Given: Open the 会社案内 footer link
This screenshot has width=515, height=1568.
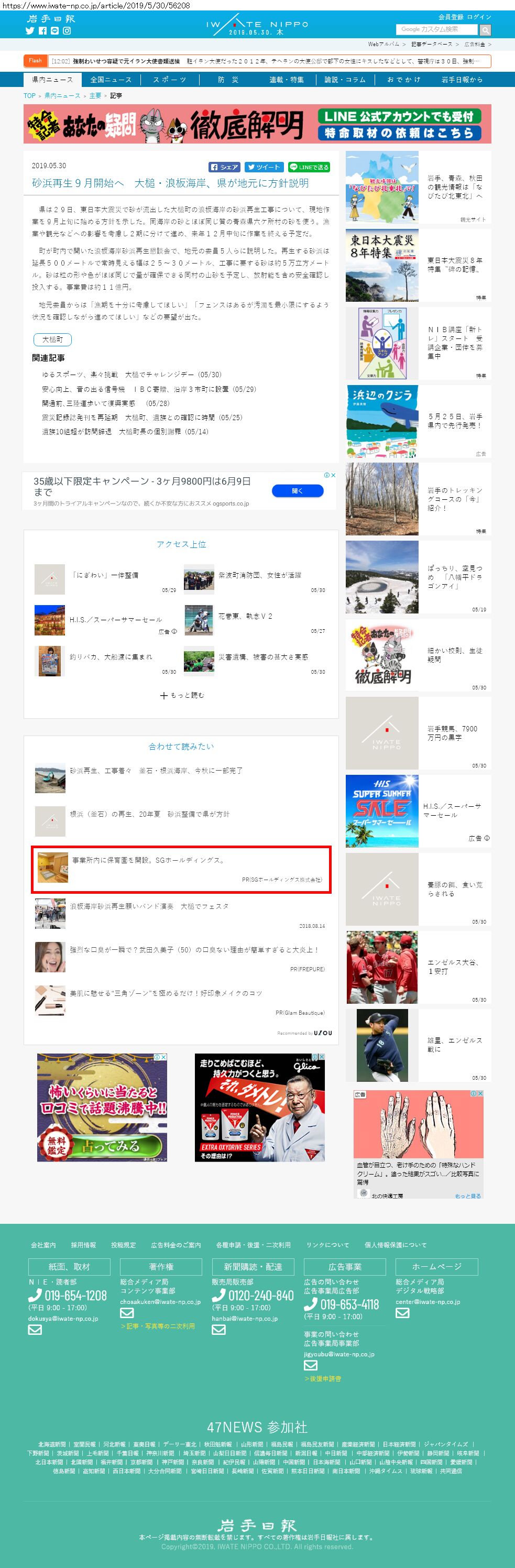Looking at the screenshot, I should (43, 1245).
